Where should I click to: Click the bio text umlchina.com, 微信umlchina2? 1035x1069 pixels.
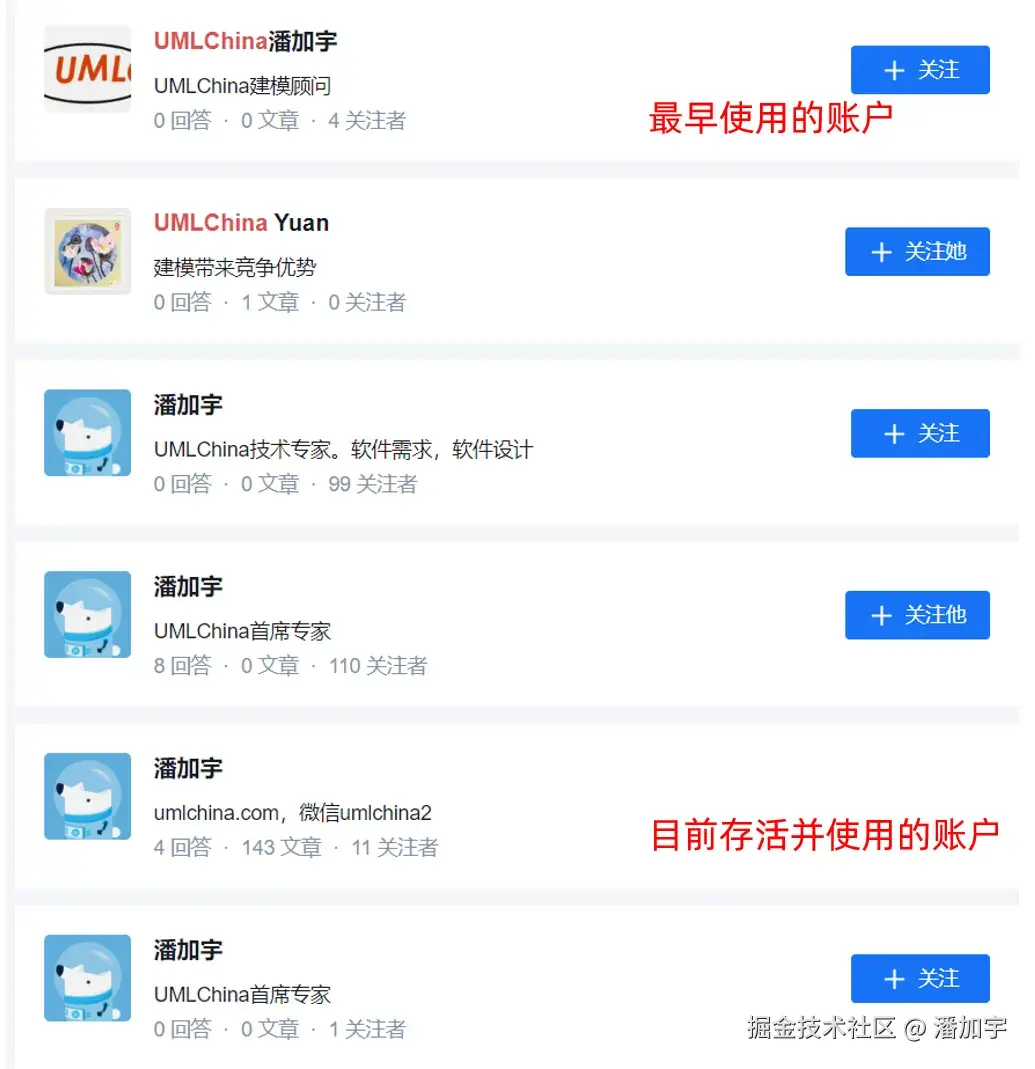pyautogui.click(x=293, y=813)
